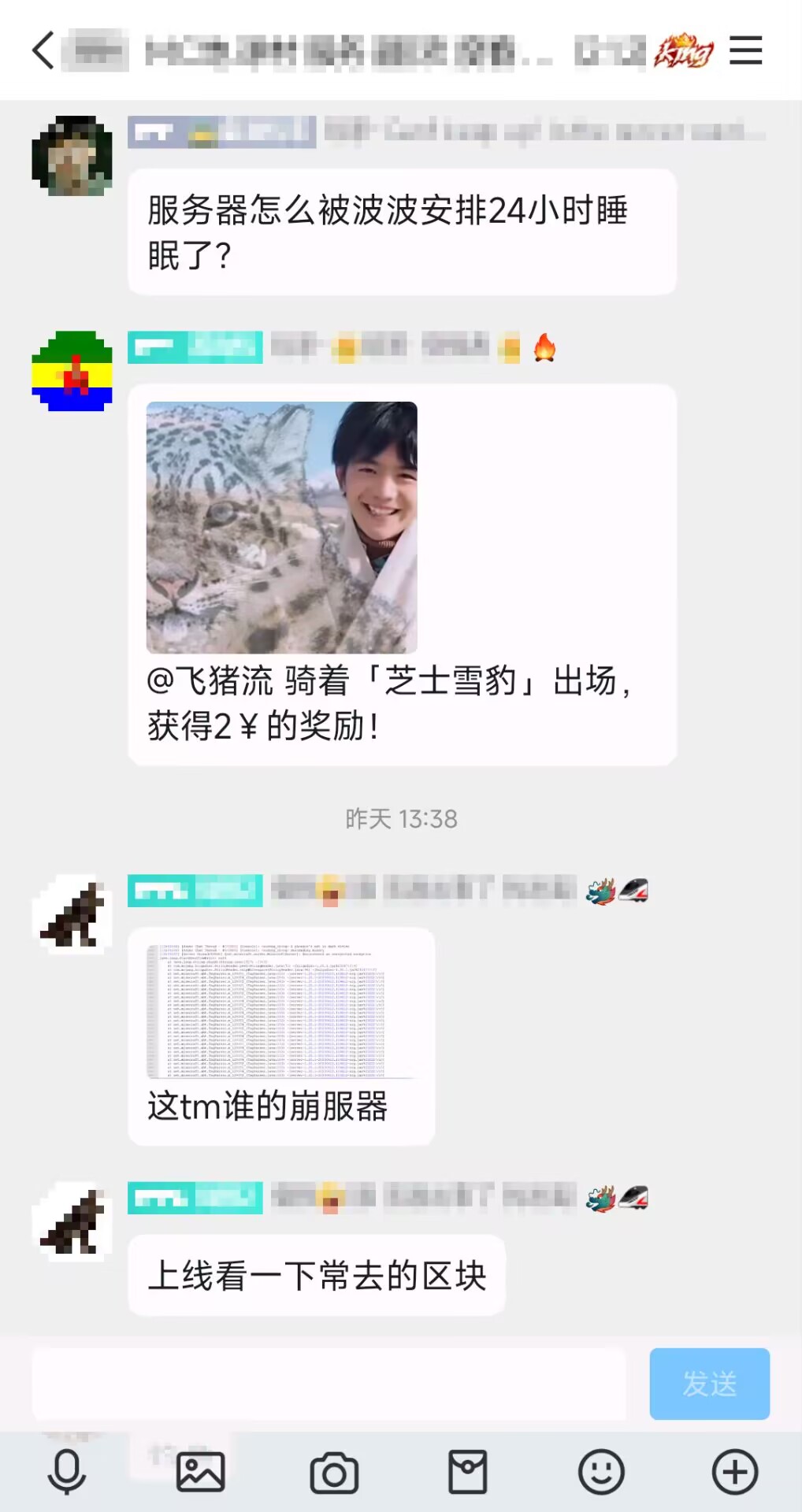Expand more attachment options with plus
Image resolution: width=802 pixels, height=1512 pixels.
735,1471
